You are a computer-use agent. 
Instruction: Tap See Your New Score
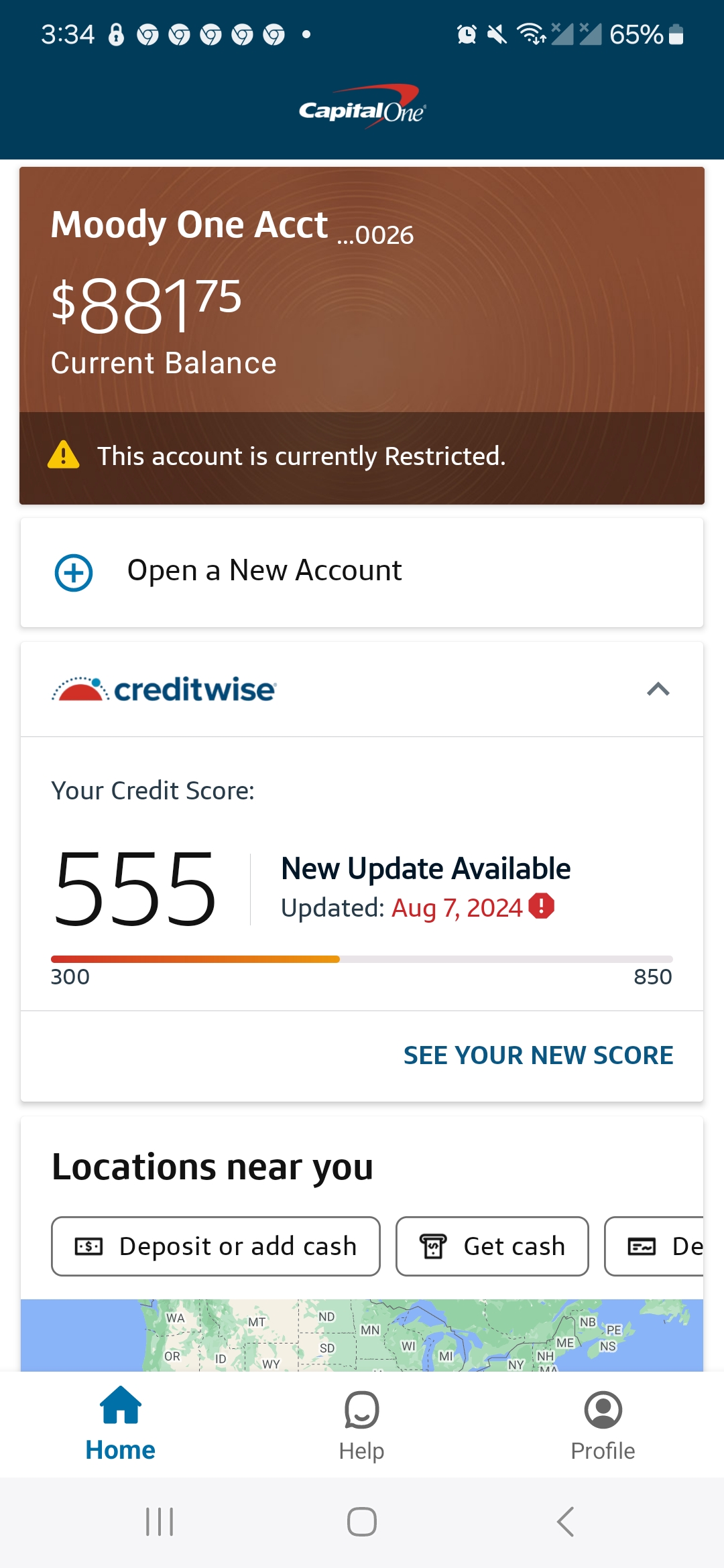coord(538,1055)
